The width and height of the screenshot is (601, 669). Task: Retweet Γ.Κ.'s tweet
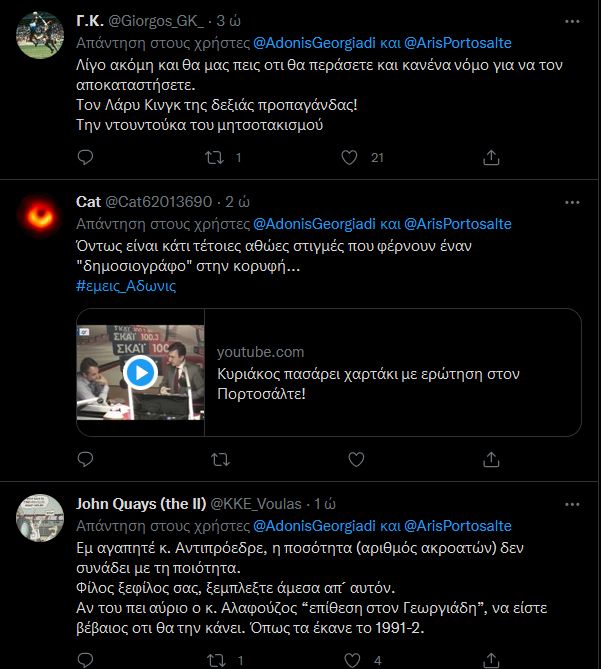tap(212, 157)
